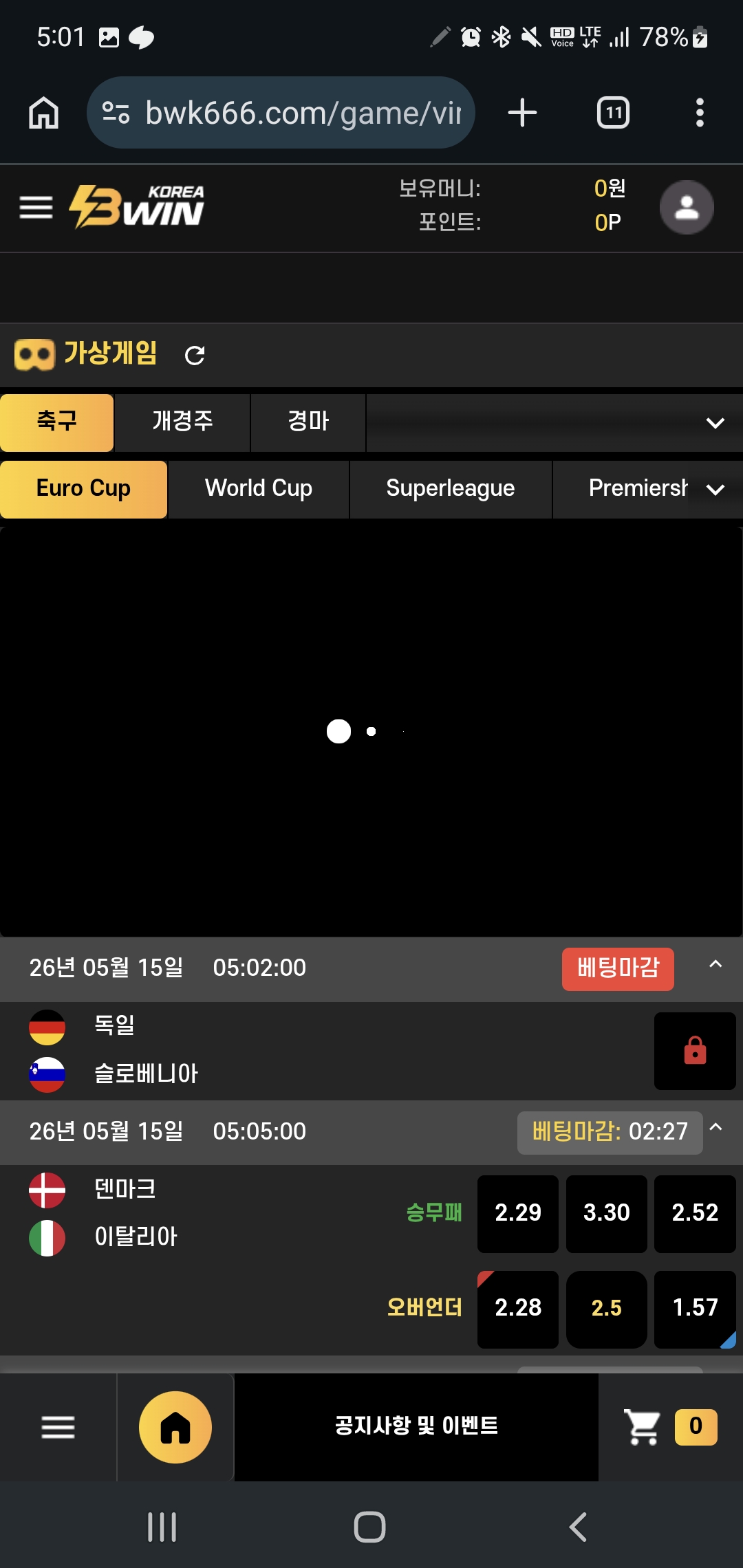Open the hamburger menu beside Korea Bwin logo

[36, 207]
